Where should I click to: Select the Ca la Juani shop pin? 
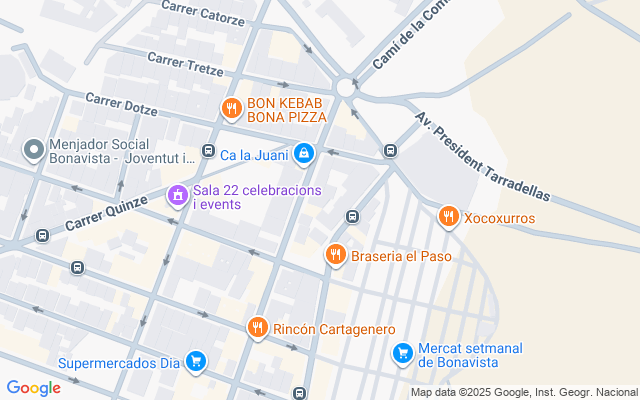click(305, 154)
